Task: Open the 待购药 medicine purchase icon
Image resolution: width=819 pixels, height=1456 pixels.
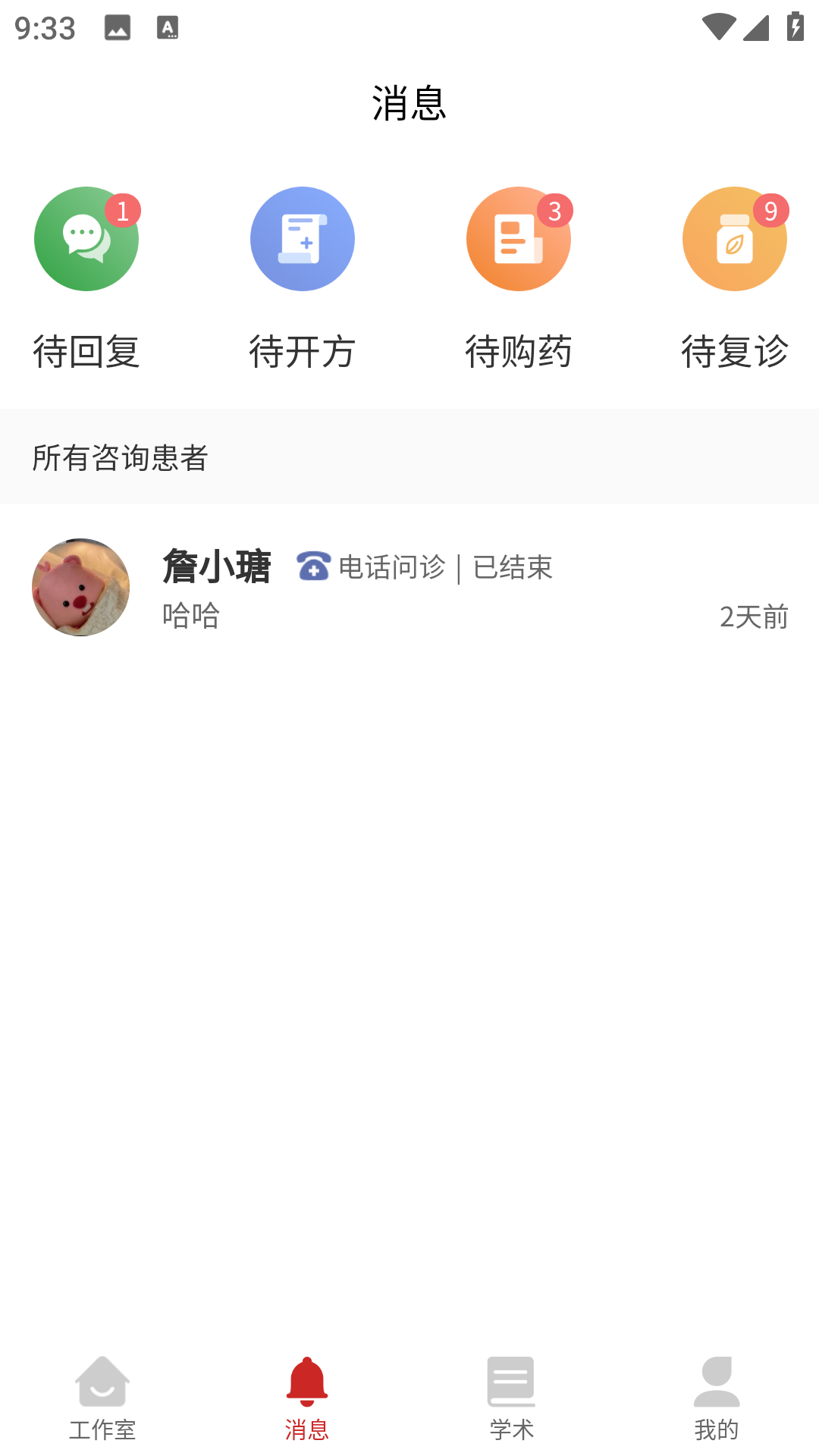Action: coord(518,238)
